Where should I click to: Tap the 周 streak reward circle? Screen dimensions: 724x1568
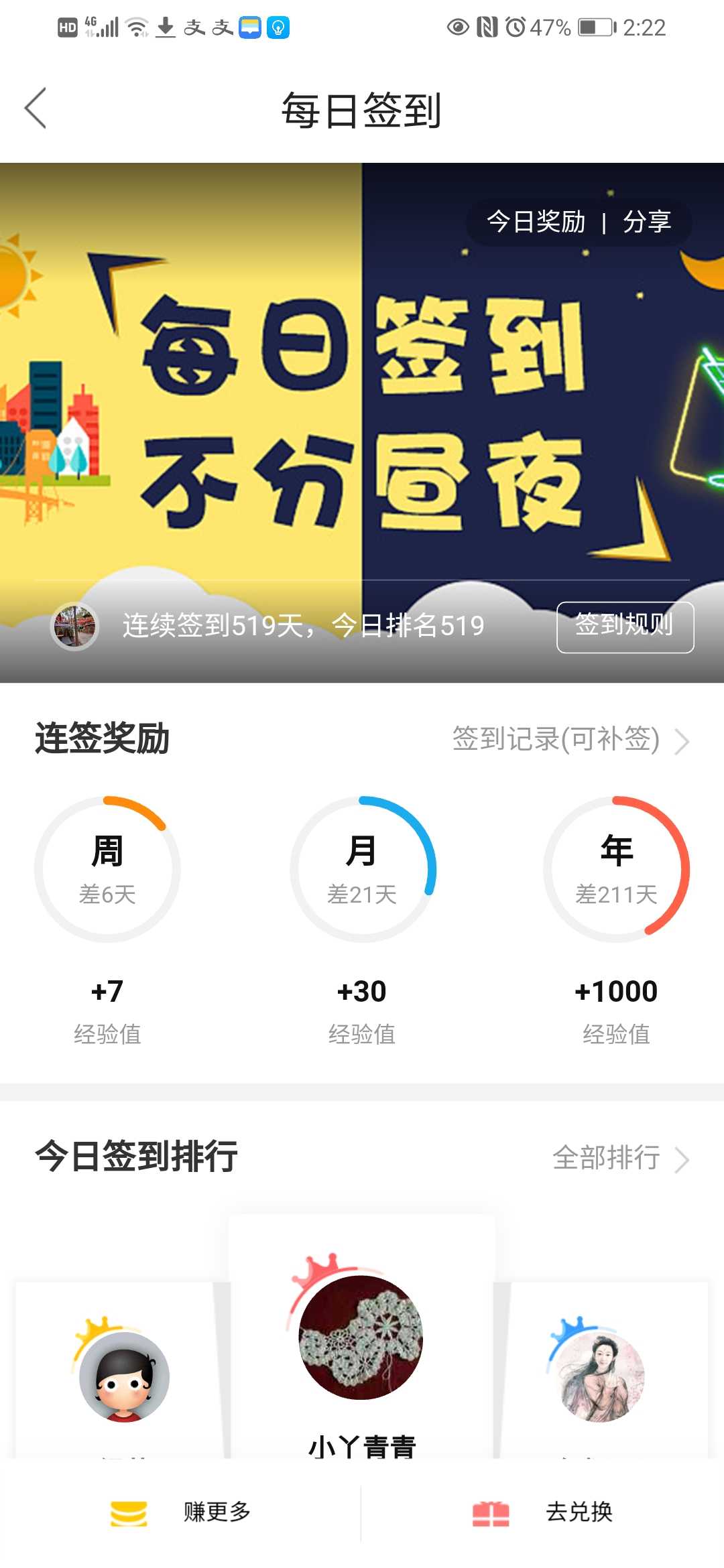pos(107,869)
